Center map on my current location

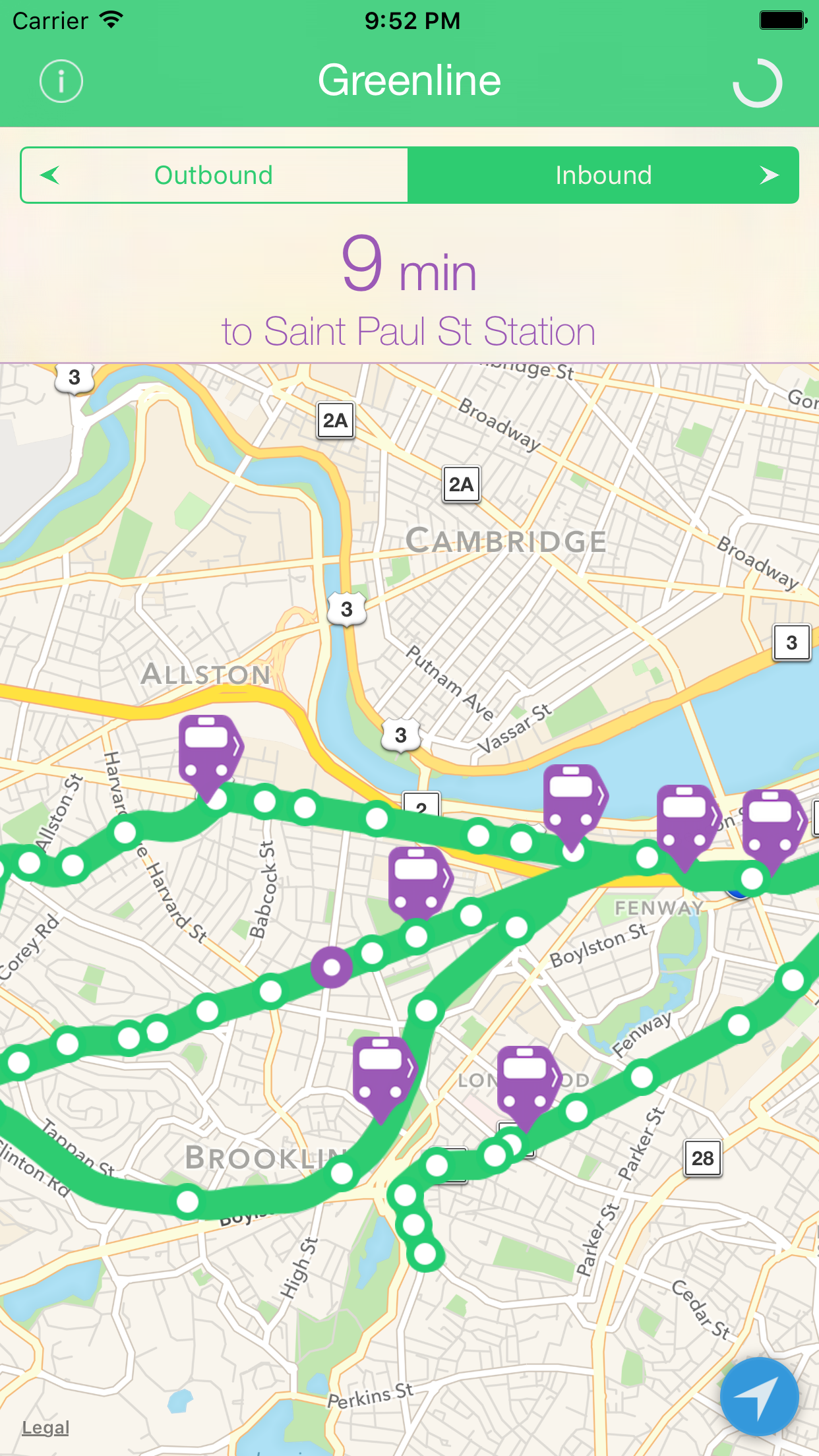[x=759, y=1396]
